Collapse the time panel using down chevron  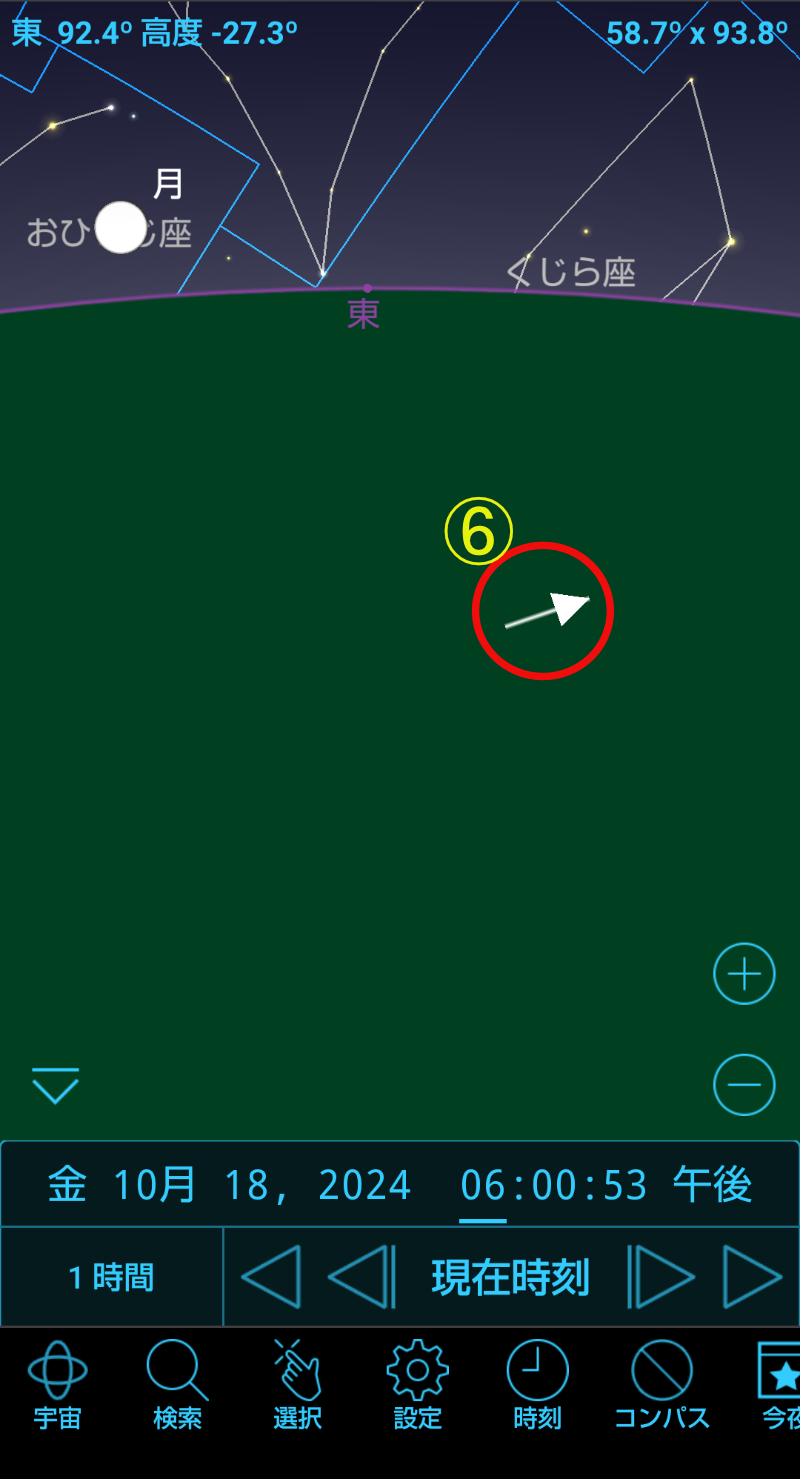(x=55, y=1085)
